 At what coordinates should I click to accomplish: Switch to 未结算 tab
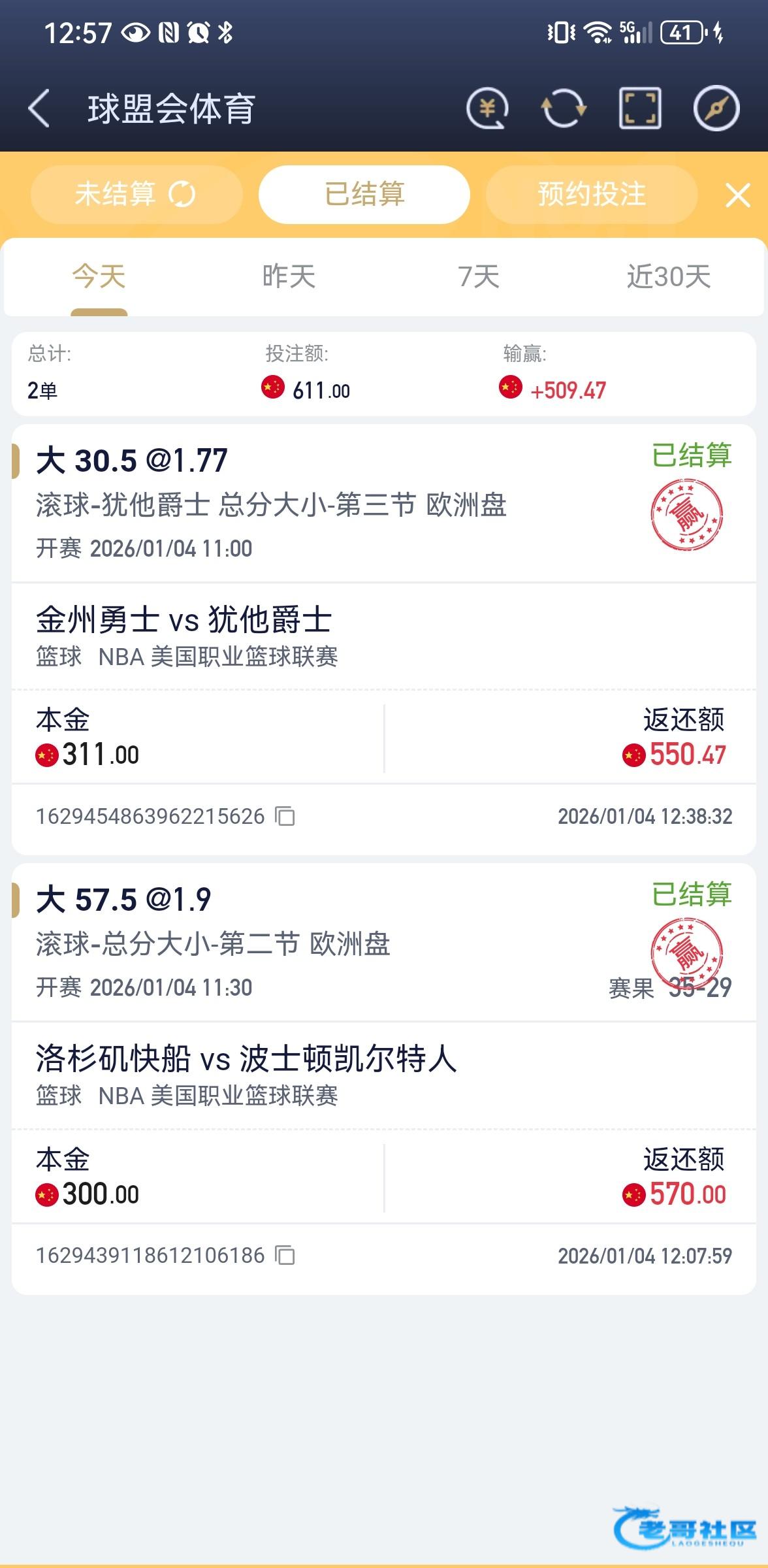click(136, 195)
